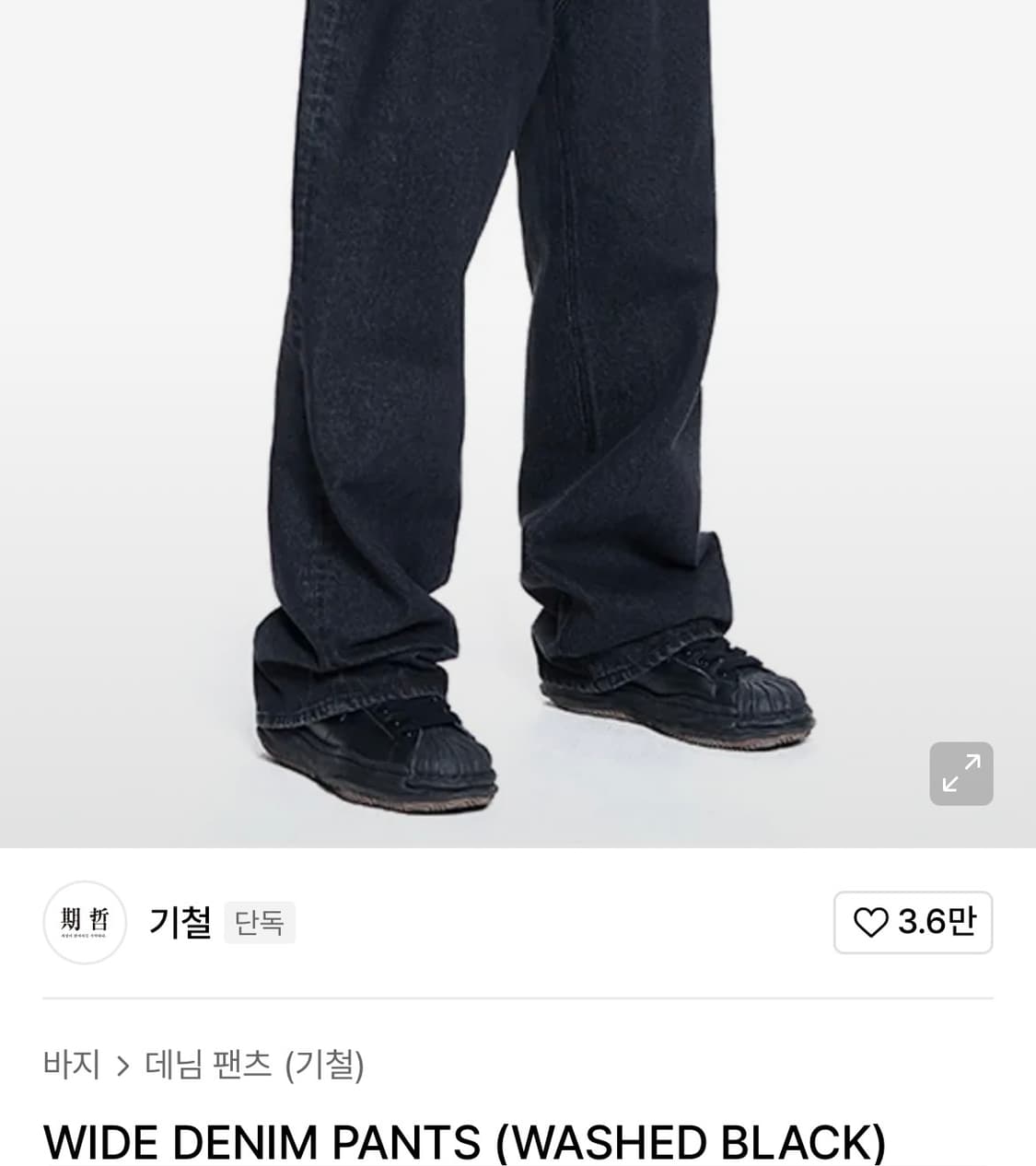Select the 단독 exclusive badge
1036x1166 pixels.
[260, 923]
